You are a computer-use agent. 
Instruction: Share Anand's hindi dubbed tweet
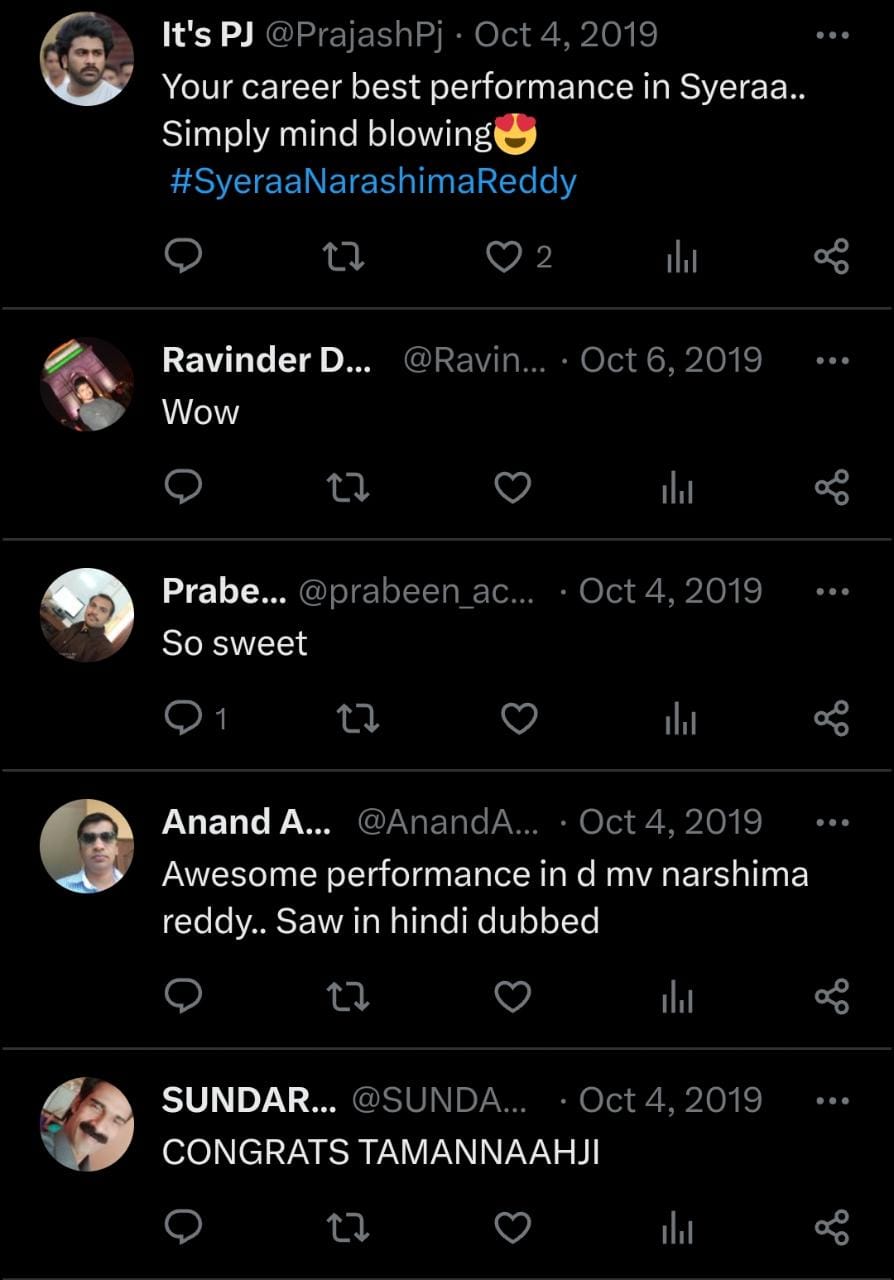[831, 996]
